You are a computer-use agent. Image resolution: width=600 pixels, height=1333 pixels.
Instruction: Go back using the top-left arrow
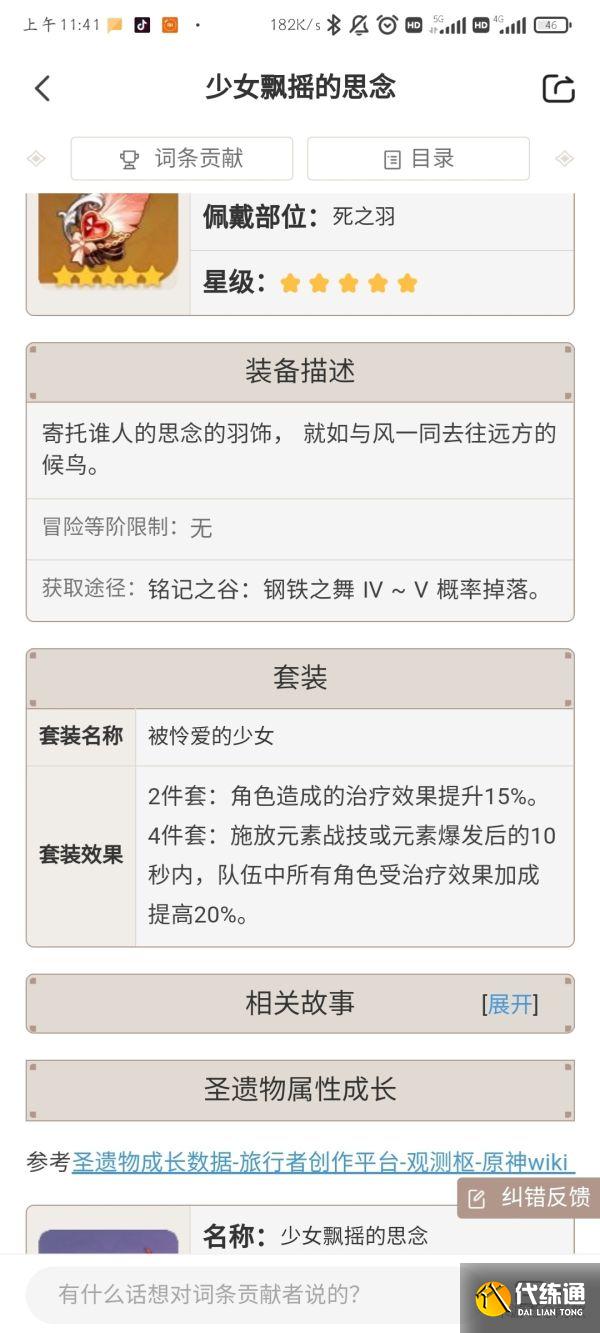coord(42,88)
